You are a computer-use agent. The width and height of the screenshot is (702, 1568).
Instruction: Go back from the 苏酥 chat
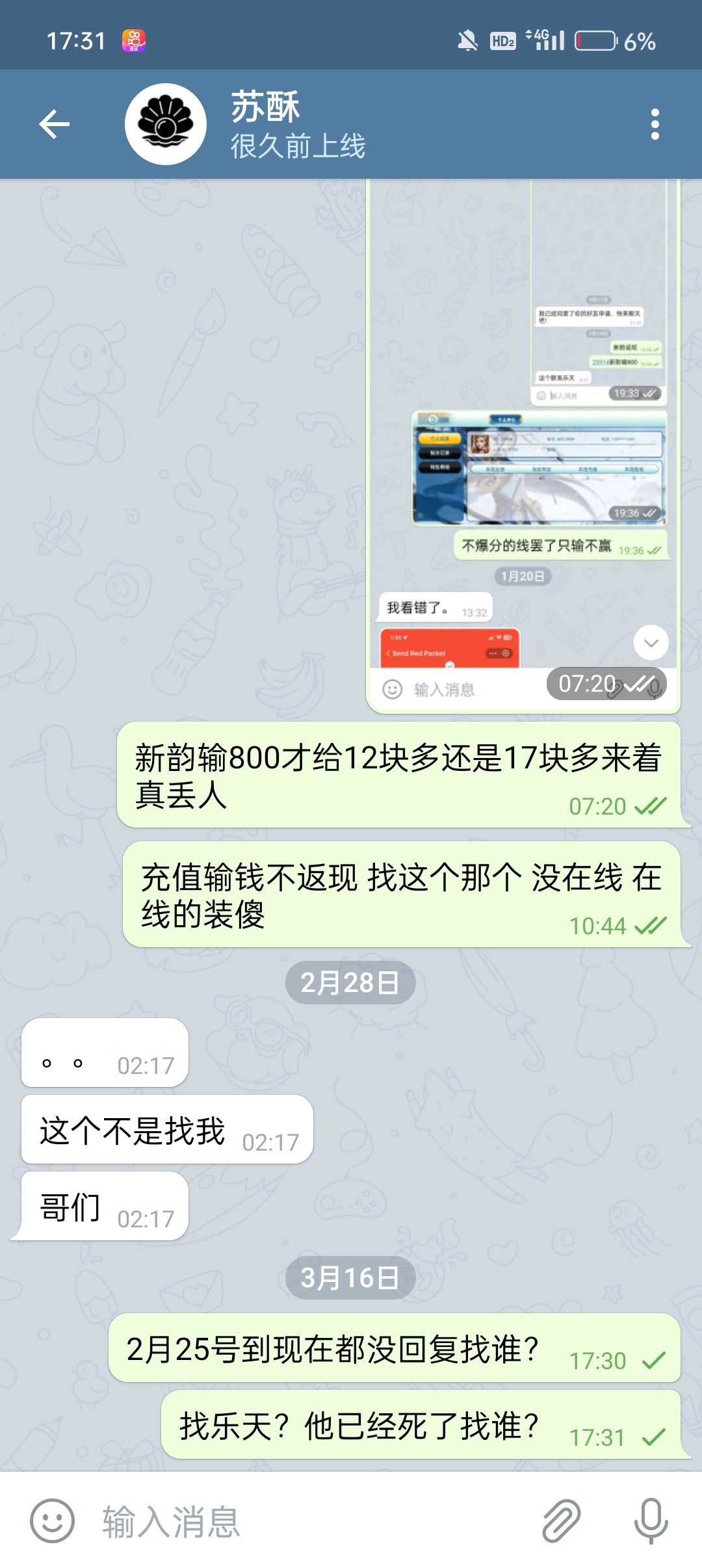tap(55, 124)
